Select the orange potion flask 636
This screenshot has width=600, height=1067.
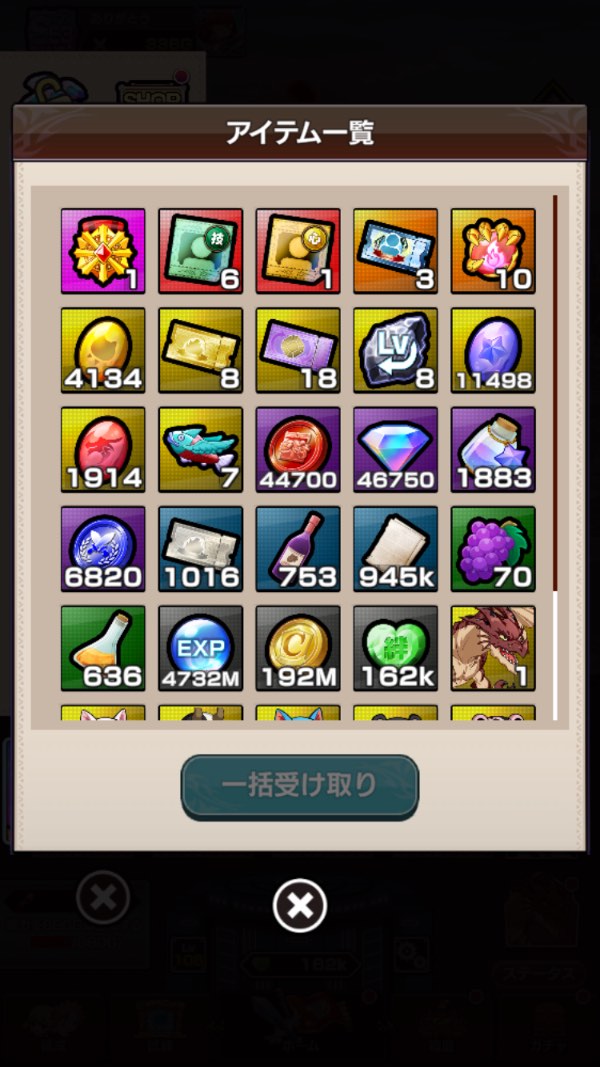103,647
